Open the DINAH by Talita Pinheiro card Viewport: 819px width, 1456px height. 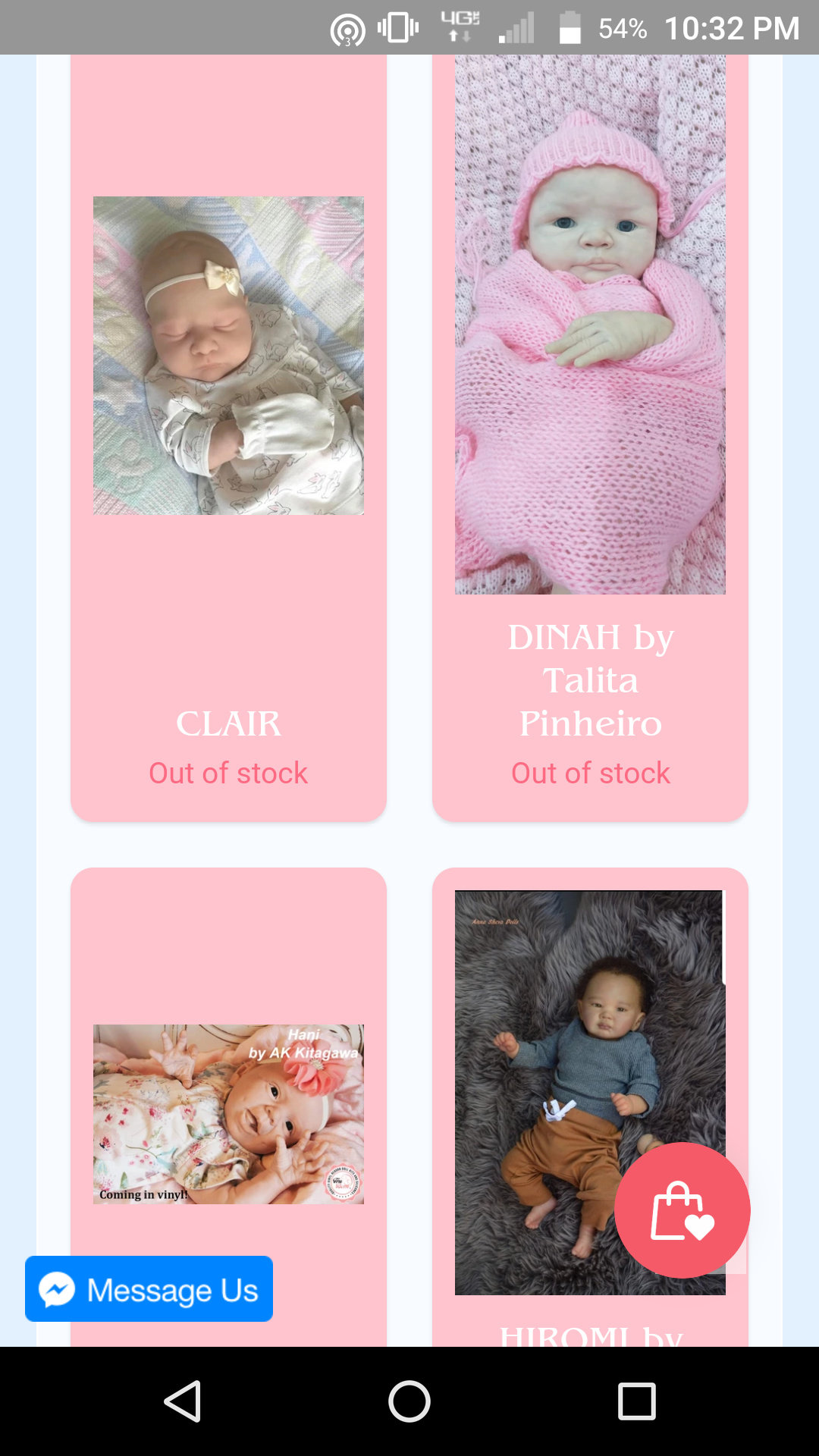(590, 436)
